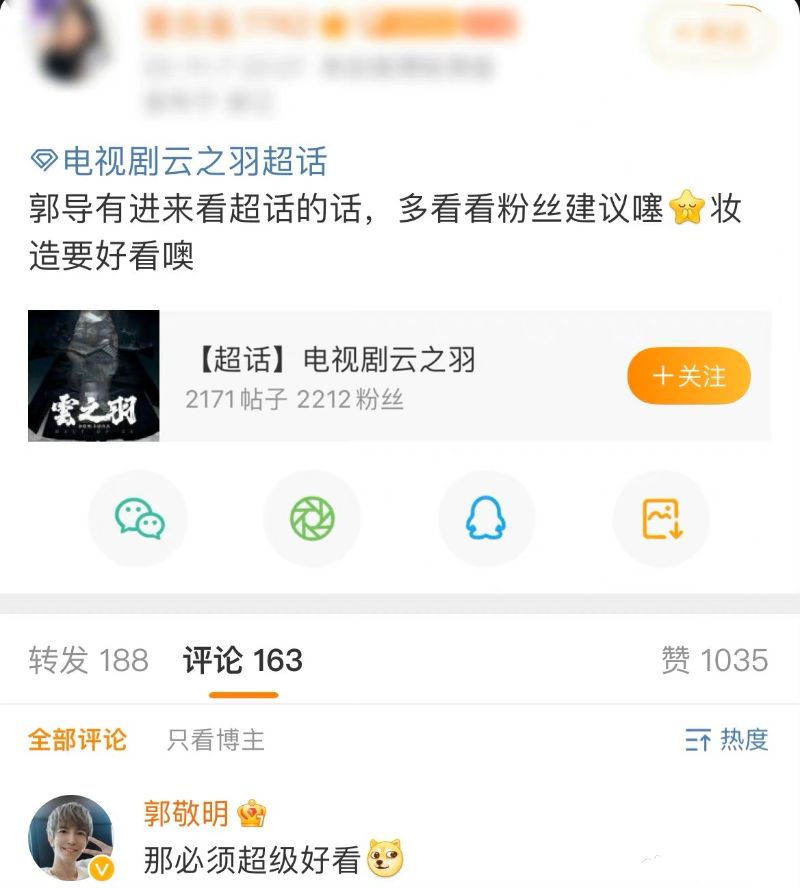
Task: Save post as image
Action: (x=661, y=519)
